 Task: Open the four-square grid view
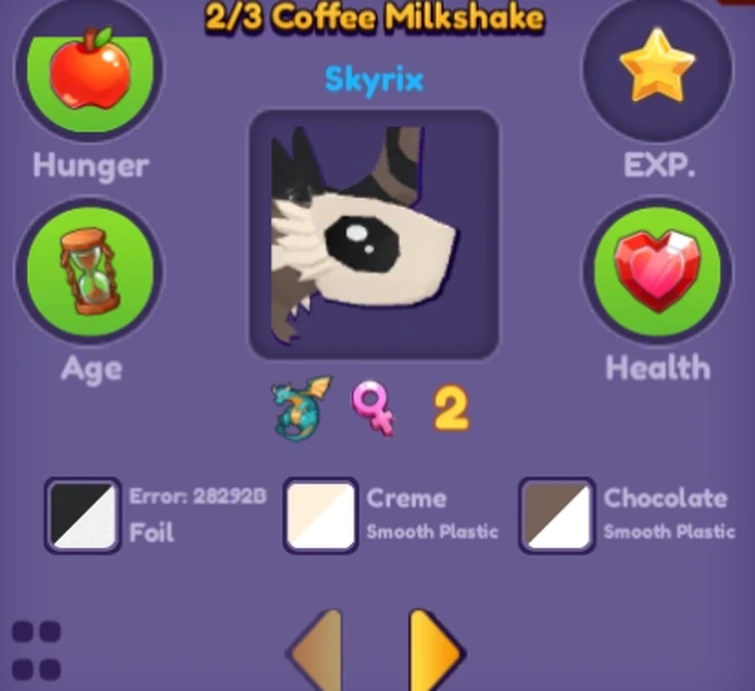tap(37, 650)
